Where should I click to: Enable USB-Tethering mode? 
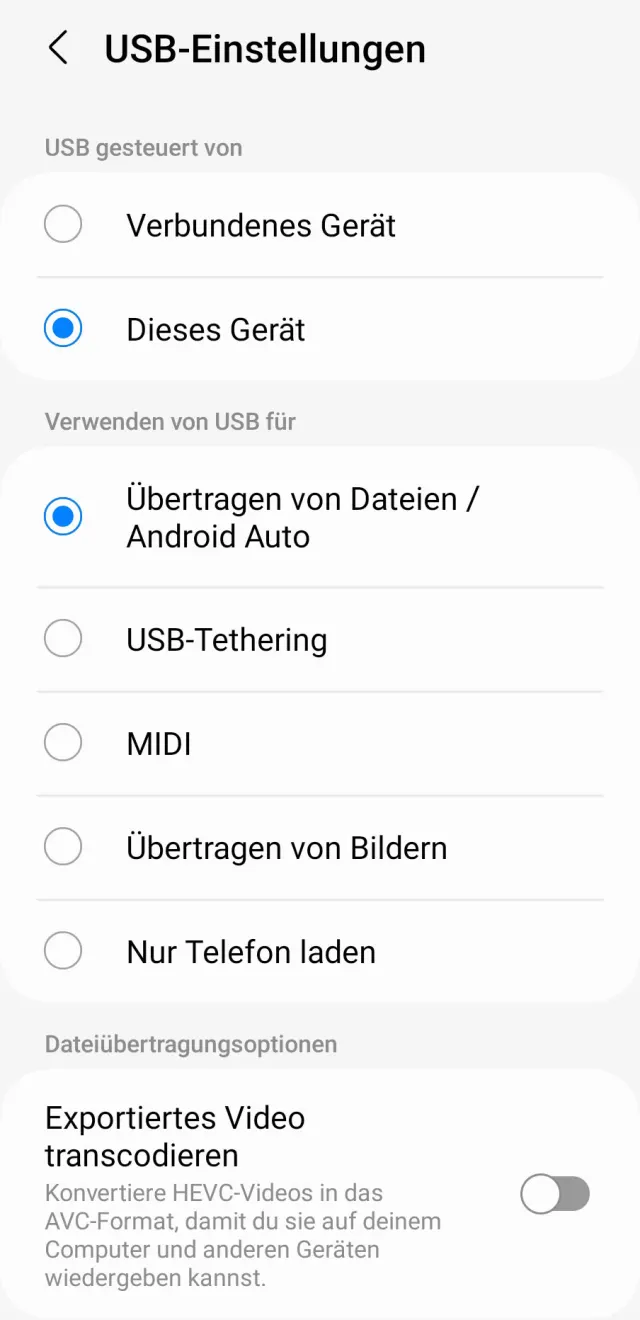pyautogui.click(x=63, y=640)
